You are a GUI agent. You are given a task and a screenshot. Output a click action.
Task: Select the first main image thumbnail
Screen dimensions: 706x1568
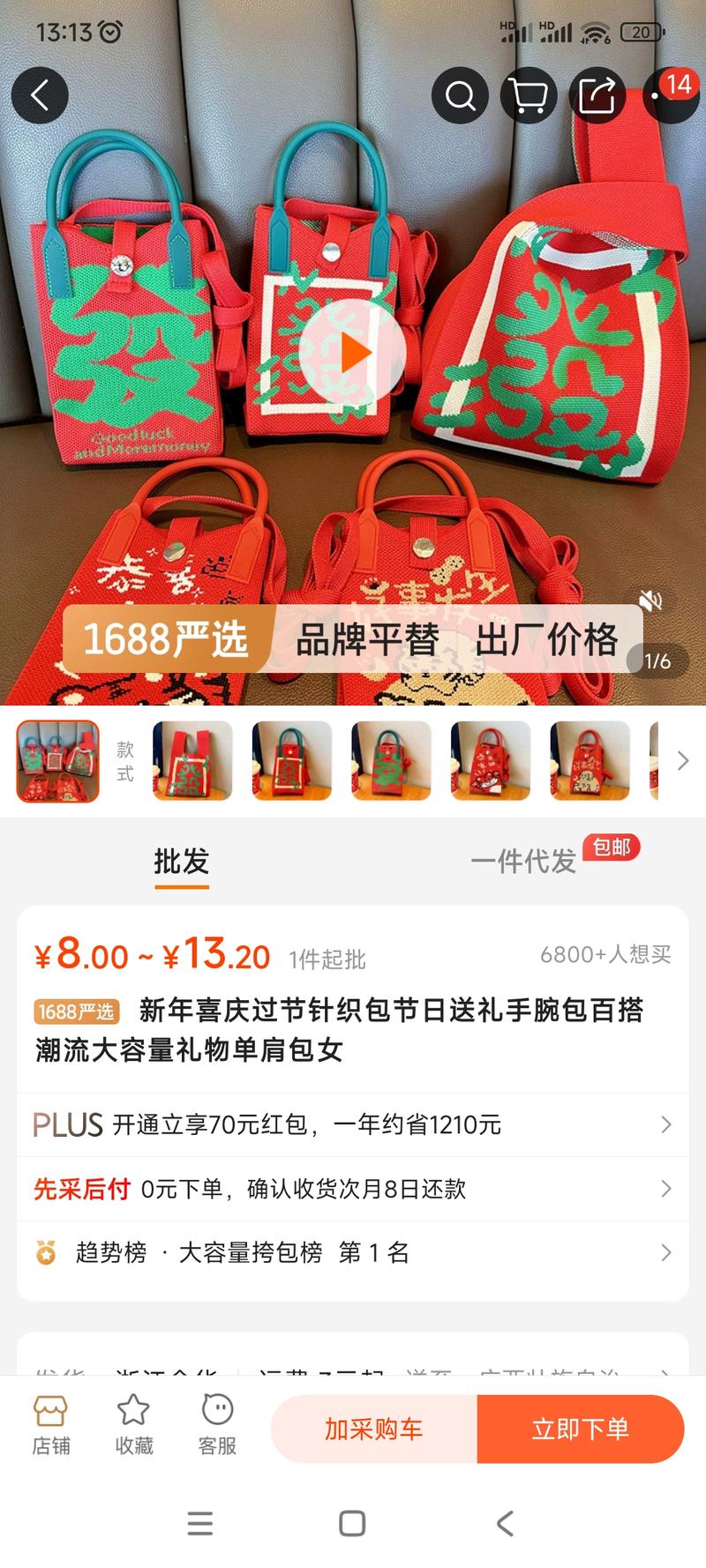coord(58,760)
